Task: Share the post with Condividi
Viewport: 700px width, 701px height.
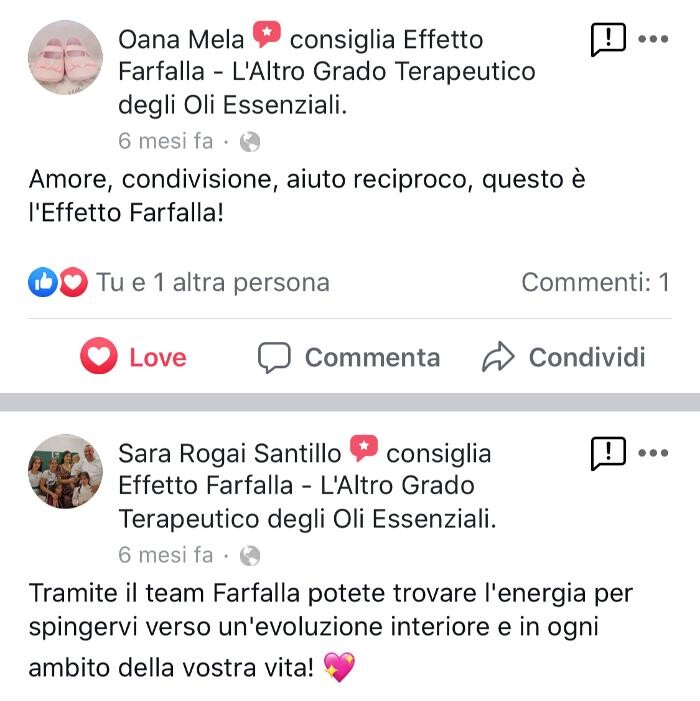Action: pyautogui.click(x=564, y=357)
